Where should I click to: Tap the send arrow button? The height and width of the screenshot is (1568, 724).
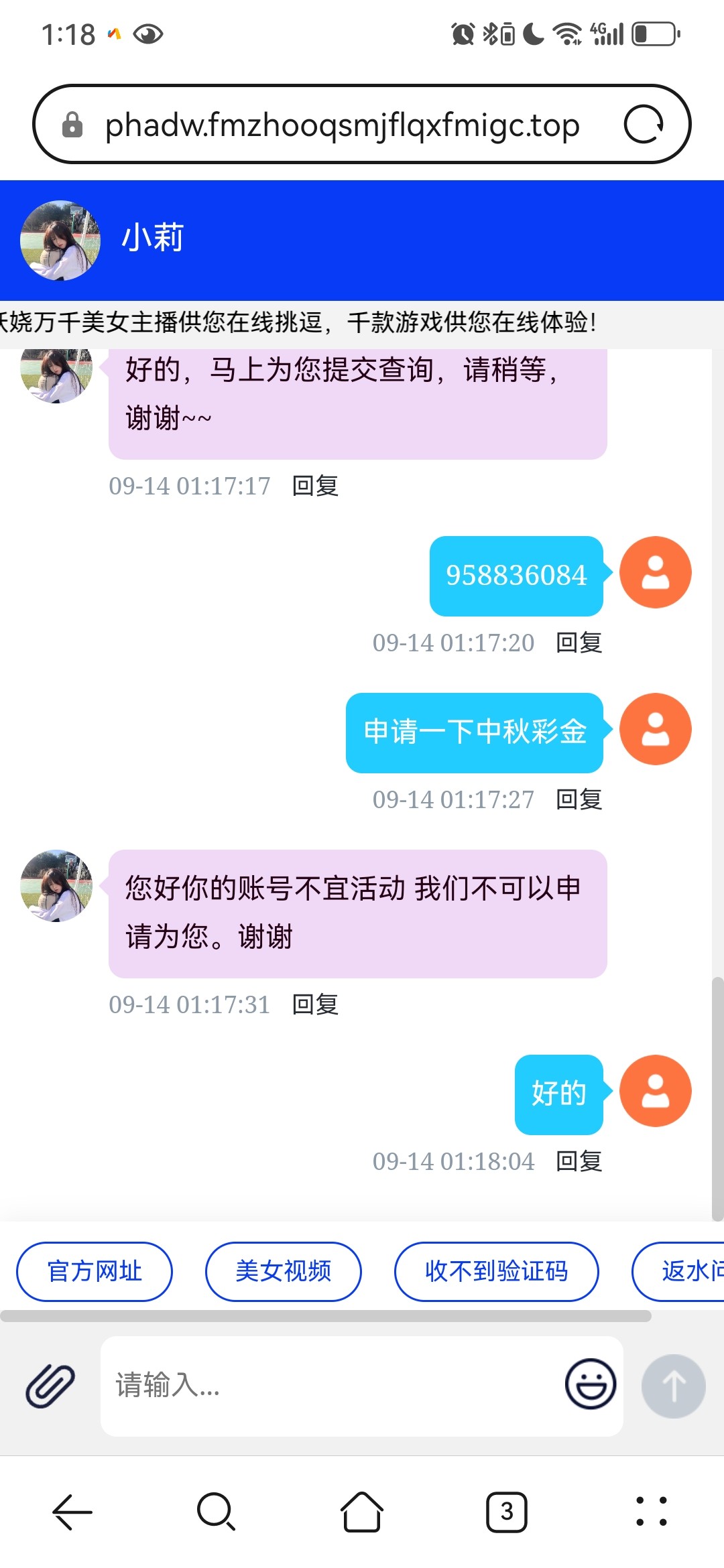(673, 1386)
